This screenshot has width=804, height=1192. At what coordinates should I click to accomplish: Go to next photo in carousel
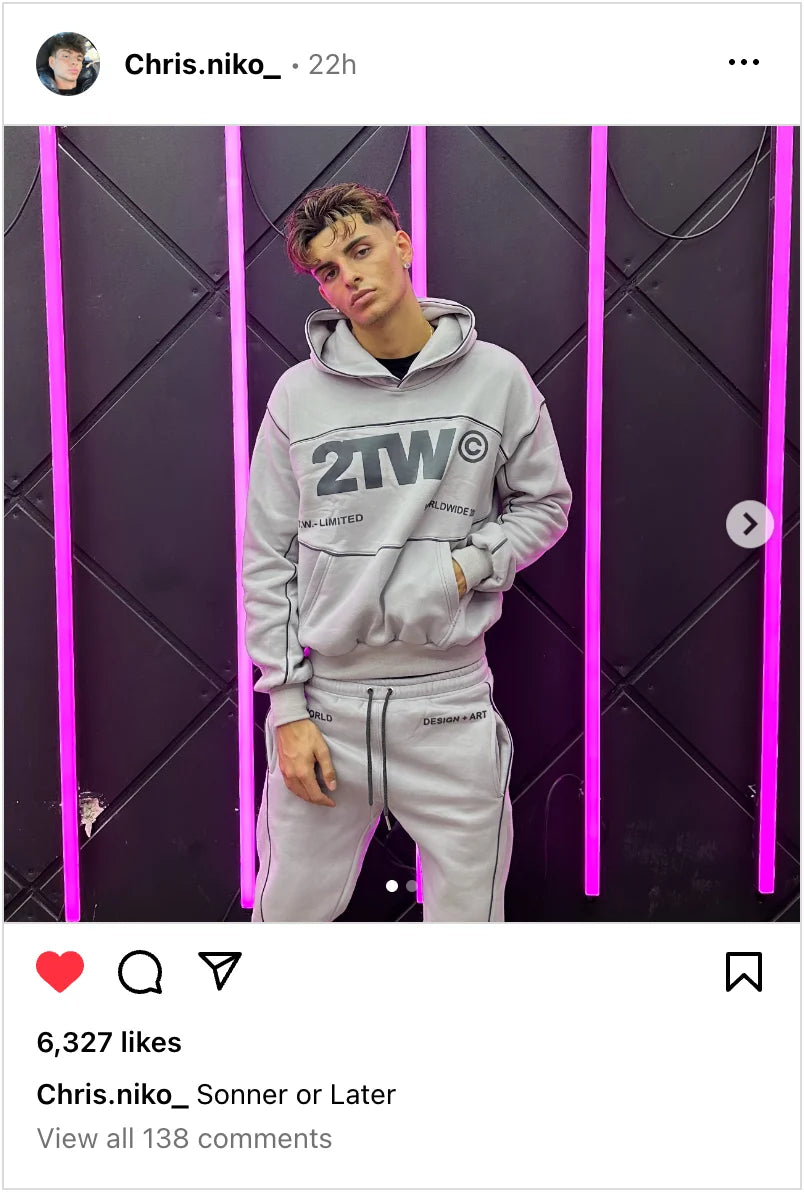tap(749, 523)
